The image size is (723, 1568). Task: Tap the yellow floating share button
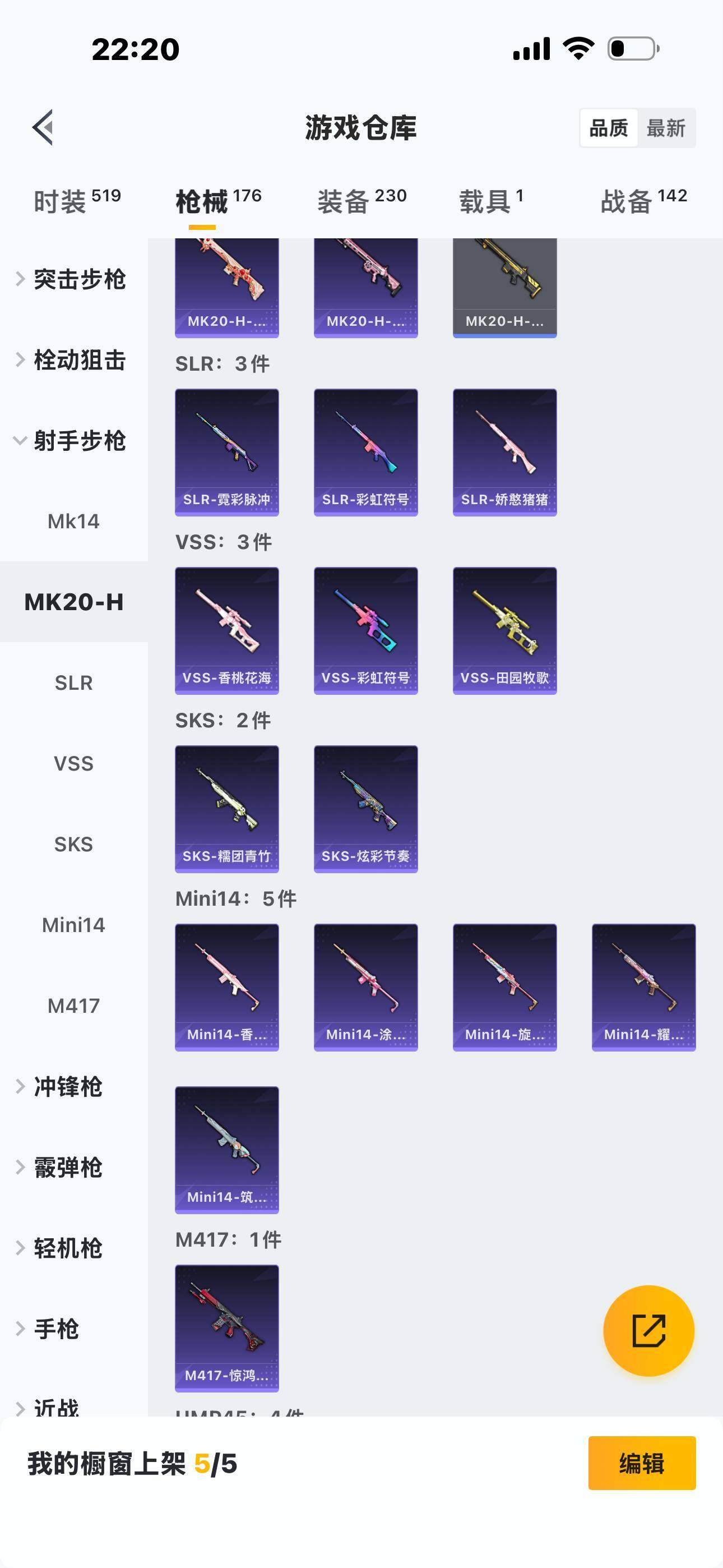[648, 1331]
